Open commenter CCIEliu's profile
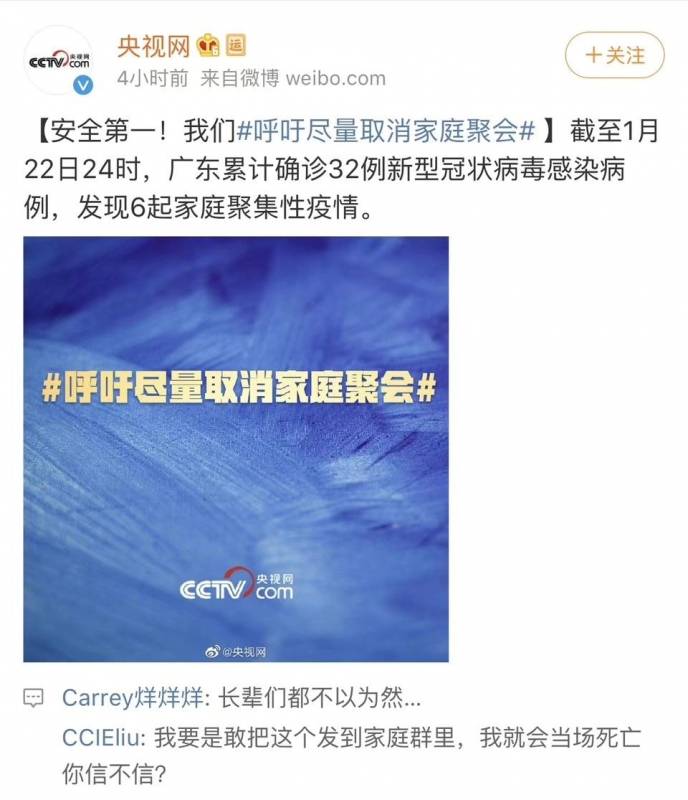 click(x=104, y=738)
